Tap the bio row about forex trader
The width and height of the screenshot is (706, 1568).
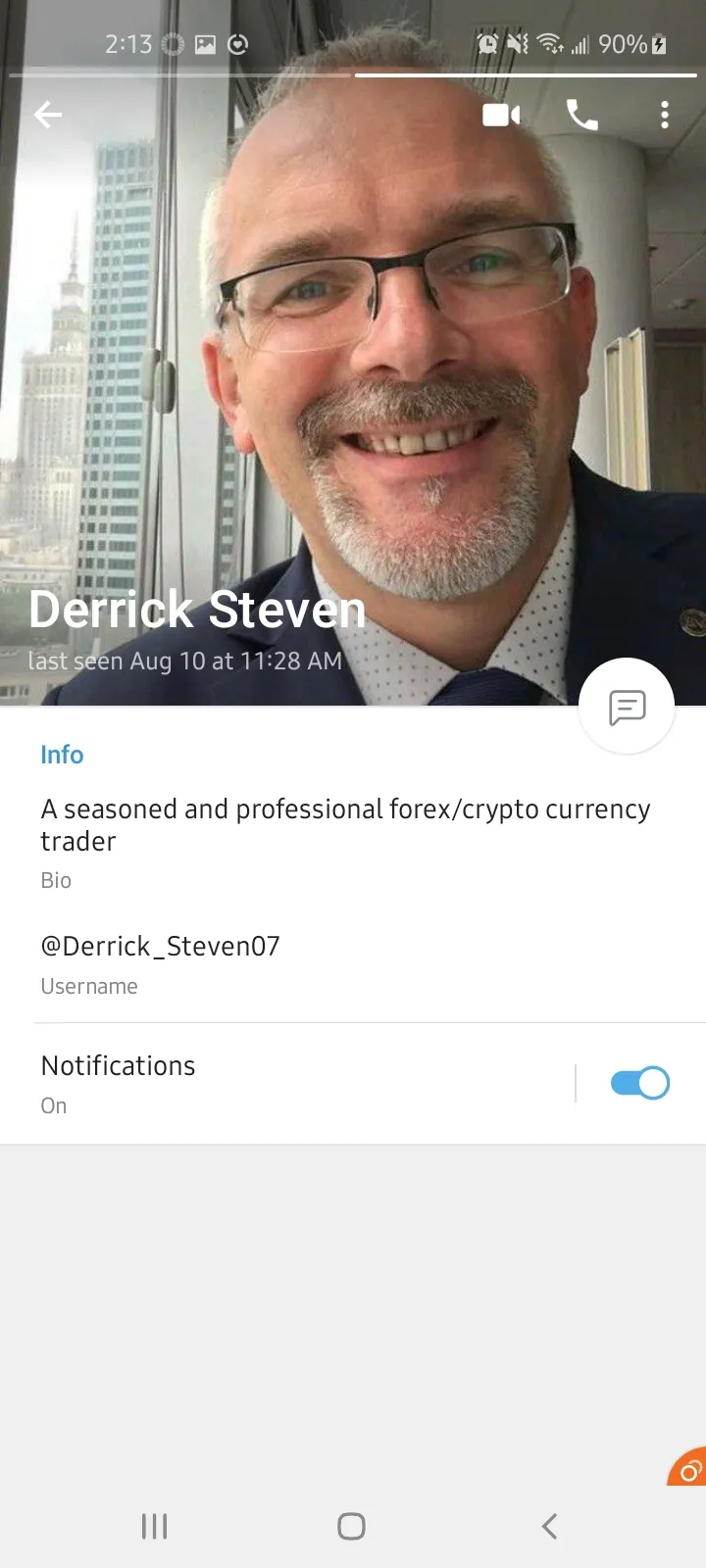[x=353, y=843]
